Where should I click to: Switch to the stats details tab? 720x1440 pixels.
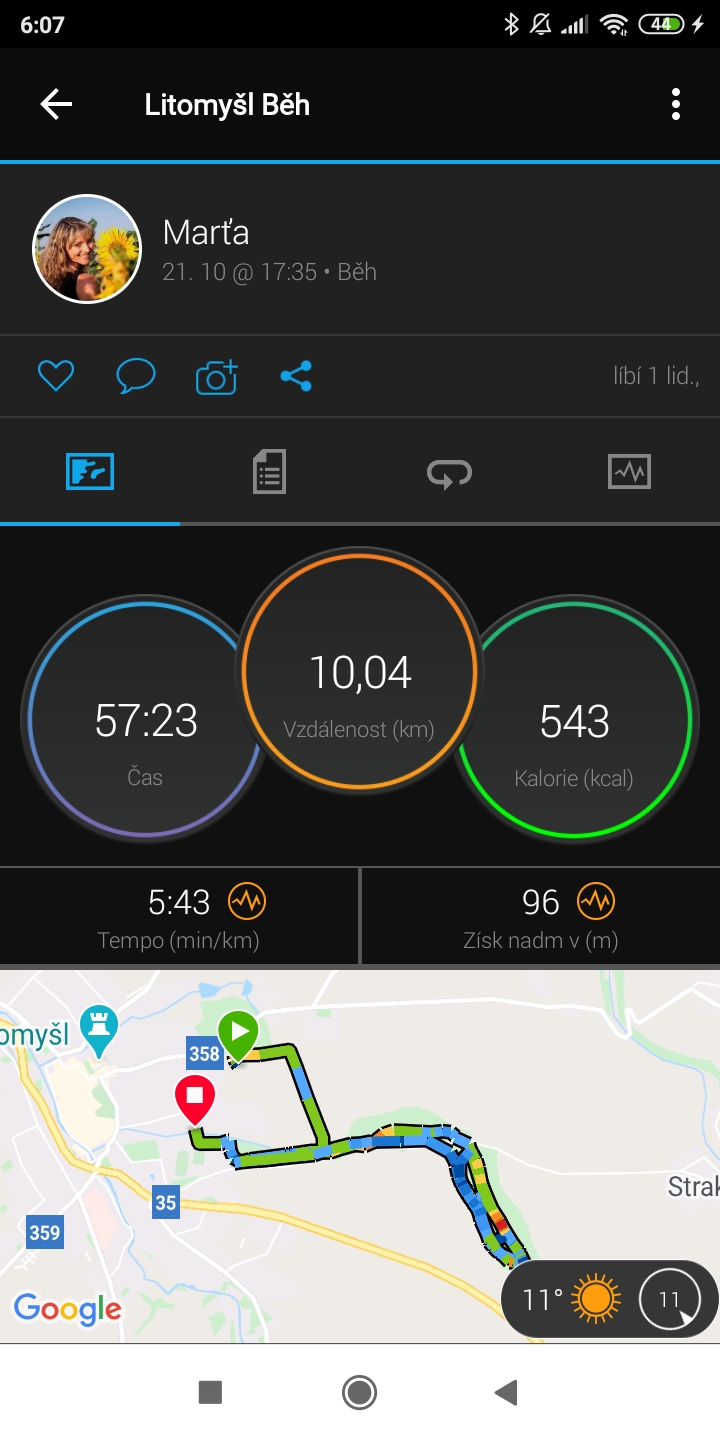(x=269, y=471)
